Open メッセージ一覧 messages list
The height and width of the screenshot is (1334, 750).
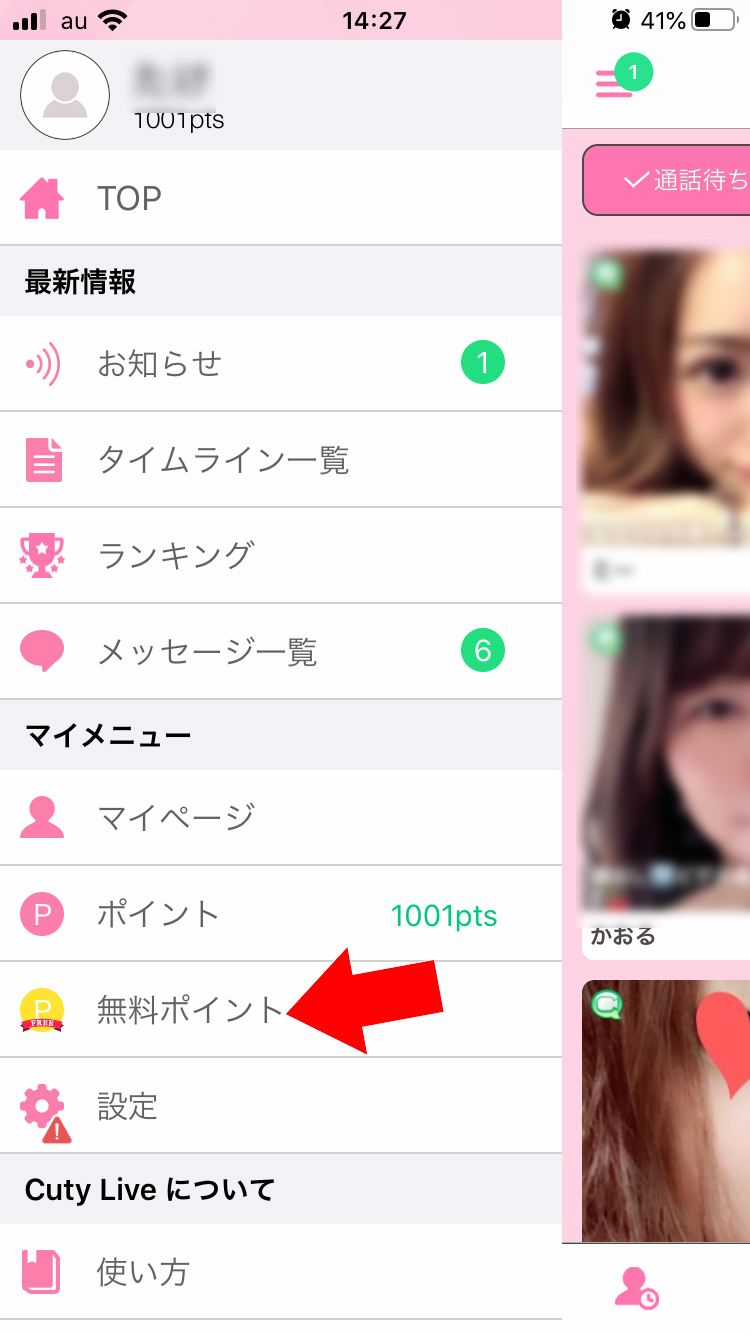(x=281, y=651)
